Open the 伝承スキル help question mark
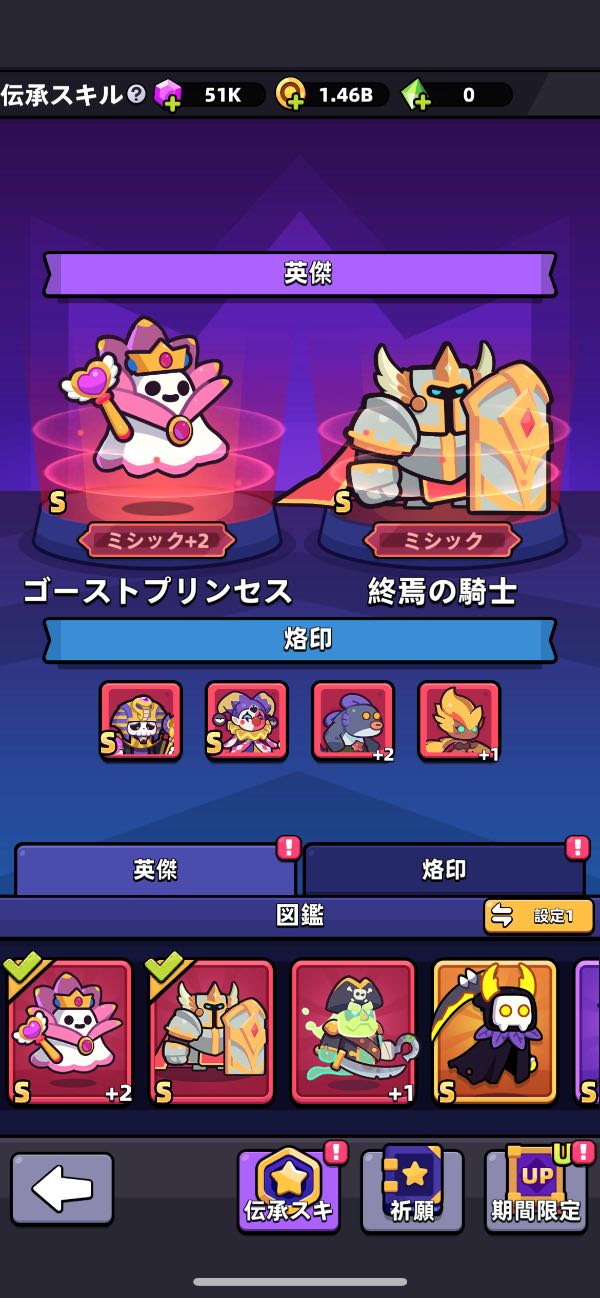 click(x=137, y=95)
